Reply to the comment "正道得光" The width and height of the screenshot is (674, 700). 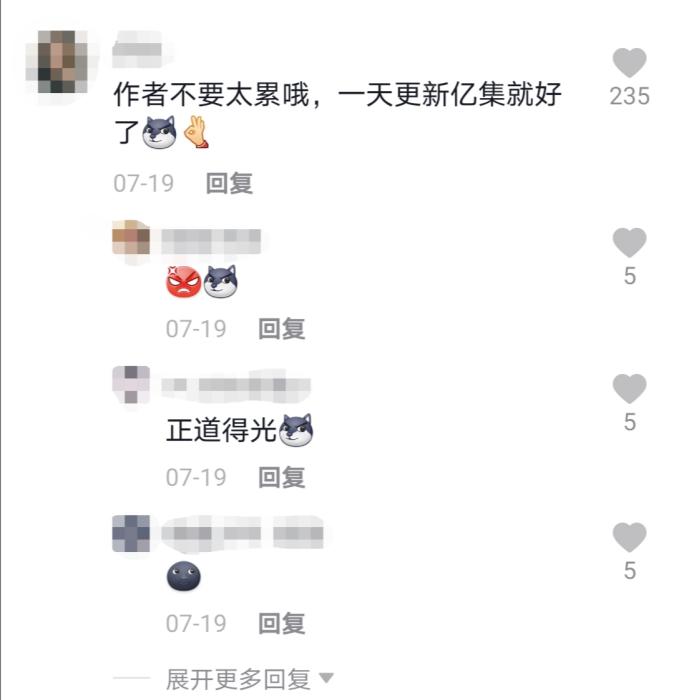tap(281, 477)
